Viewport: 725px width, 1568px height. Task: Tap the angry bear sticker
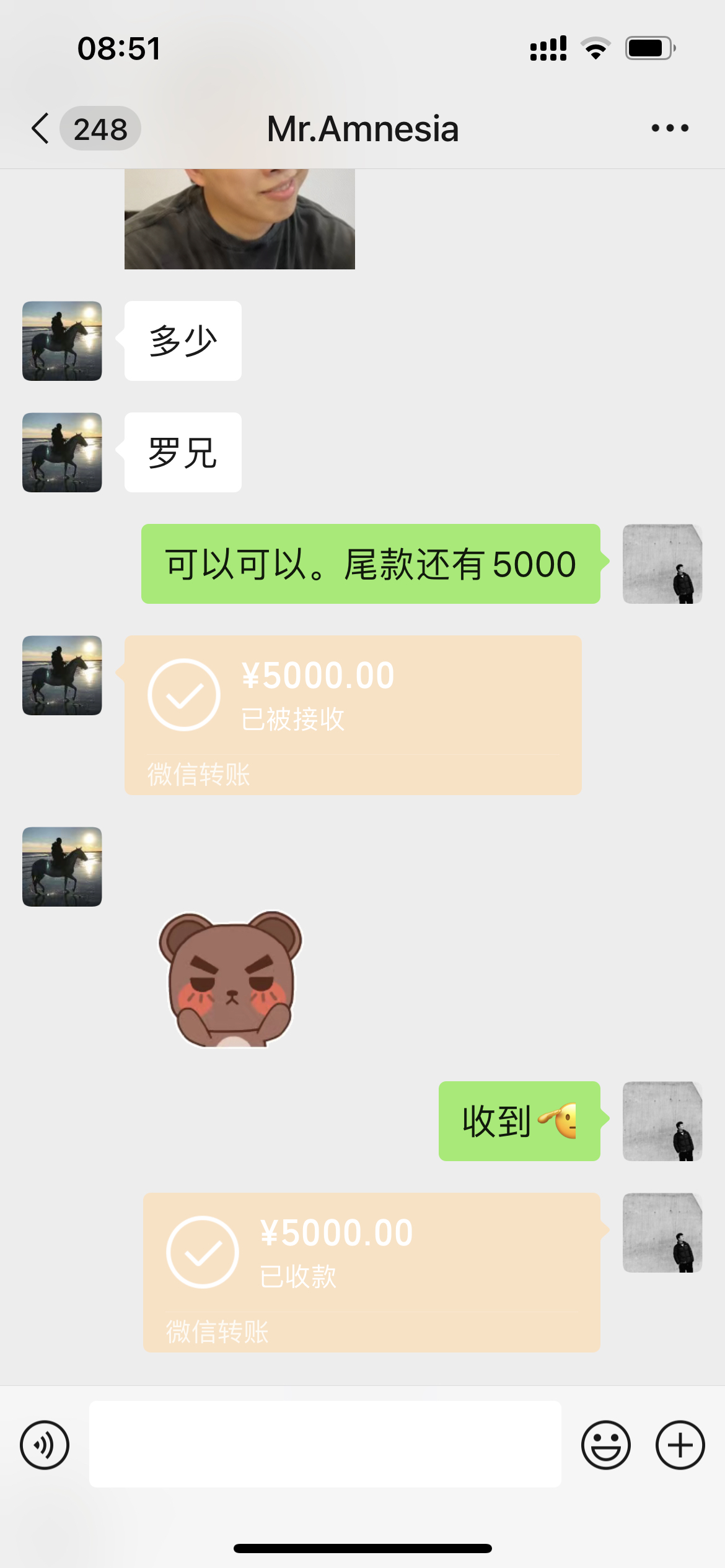pos(231,979)
